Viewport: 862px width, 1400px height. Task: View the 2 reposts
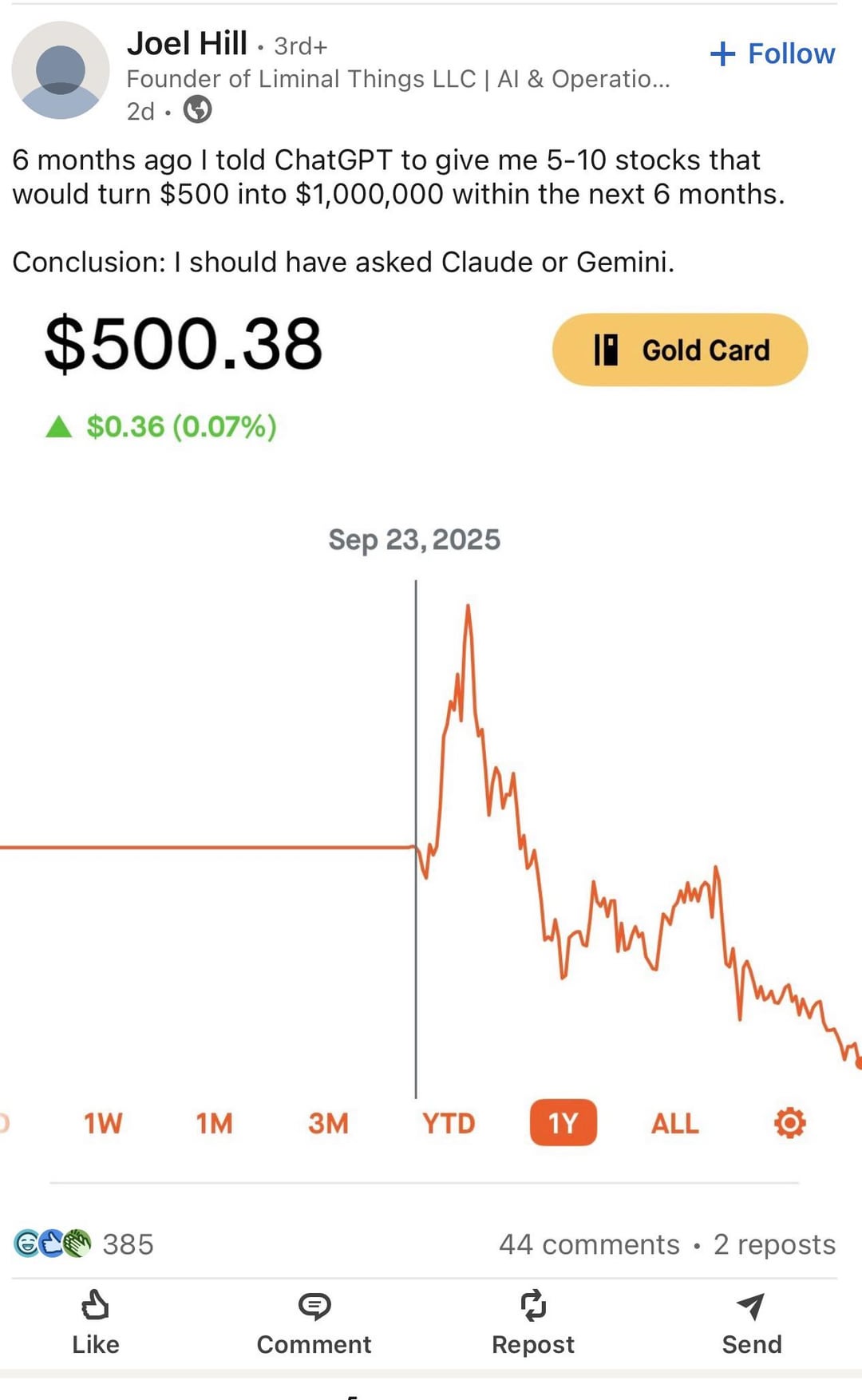[774, 1244]
